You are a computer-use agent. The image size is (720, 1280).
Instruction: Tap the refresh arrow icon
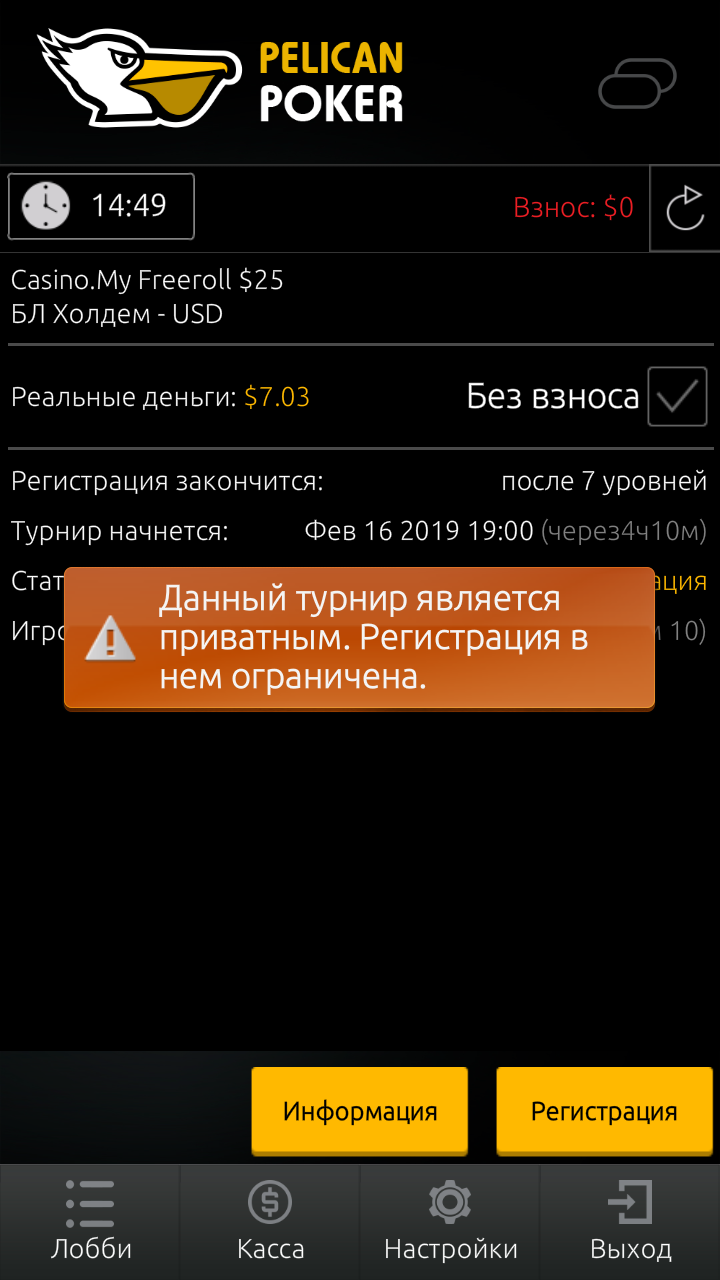point(685,208)
